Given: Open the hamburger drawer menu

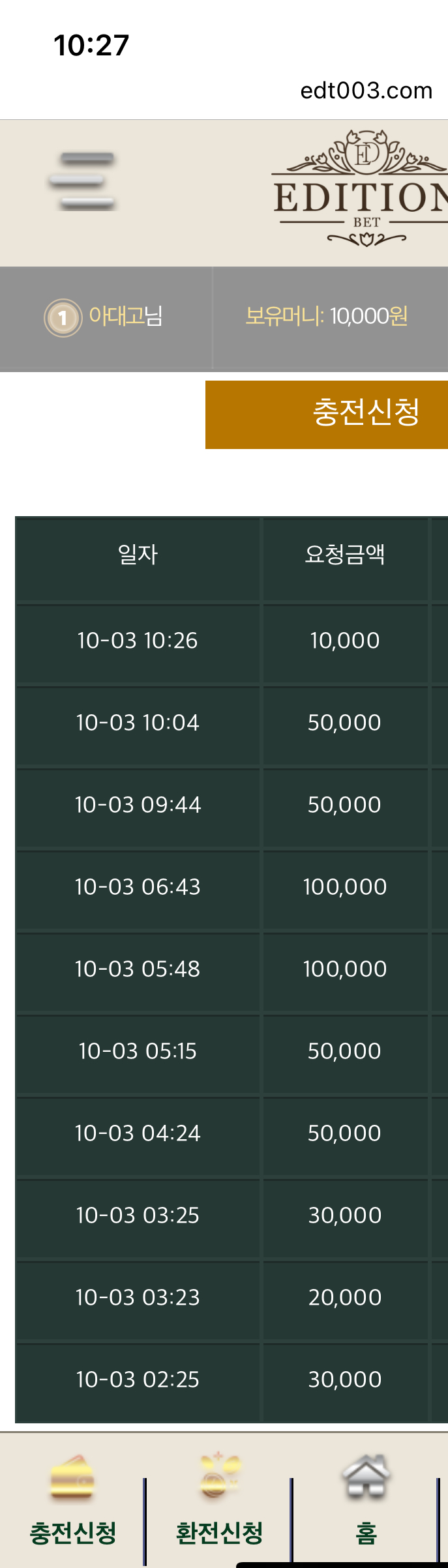Looking at the screenshot, I should (x=82, y=181).
